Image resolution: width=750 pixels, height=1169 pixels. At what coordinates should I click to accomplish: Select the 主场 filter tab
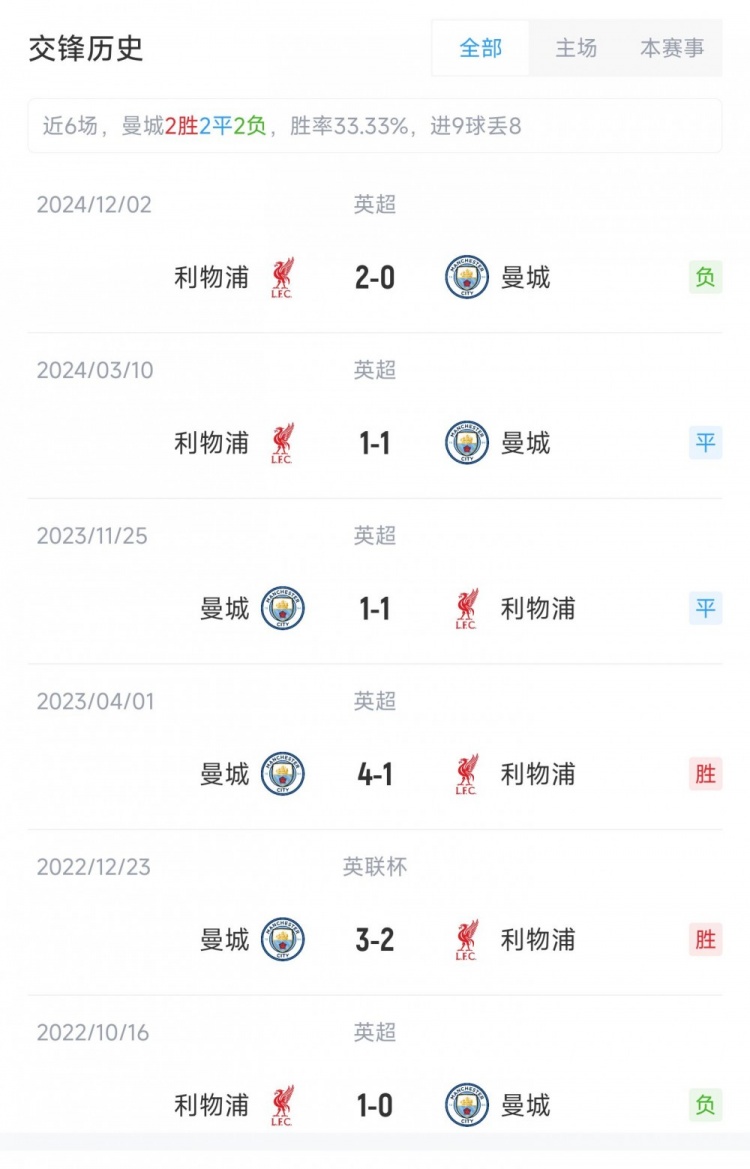point(576,48)
